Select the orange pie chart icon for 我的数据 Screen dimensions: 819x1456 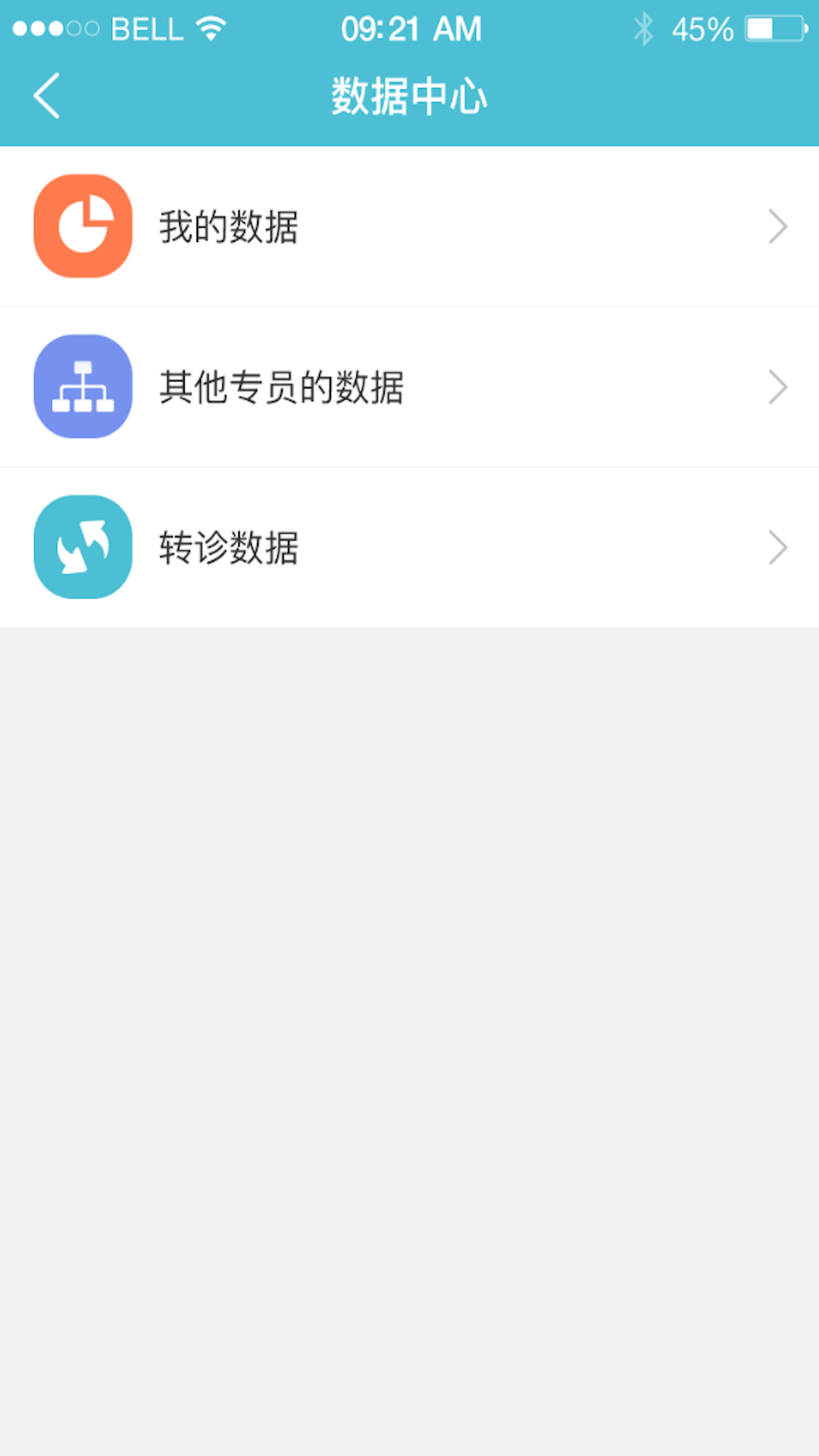click(83, 225)
